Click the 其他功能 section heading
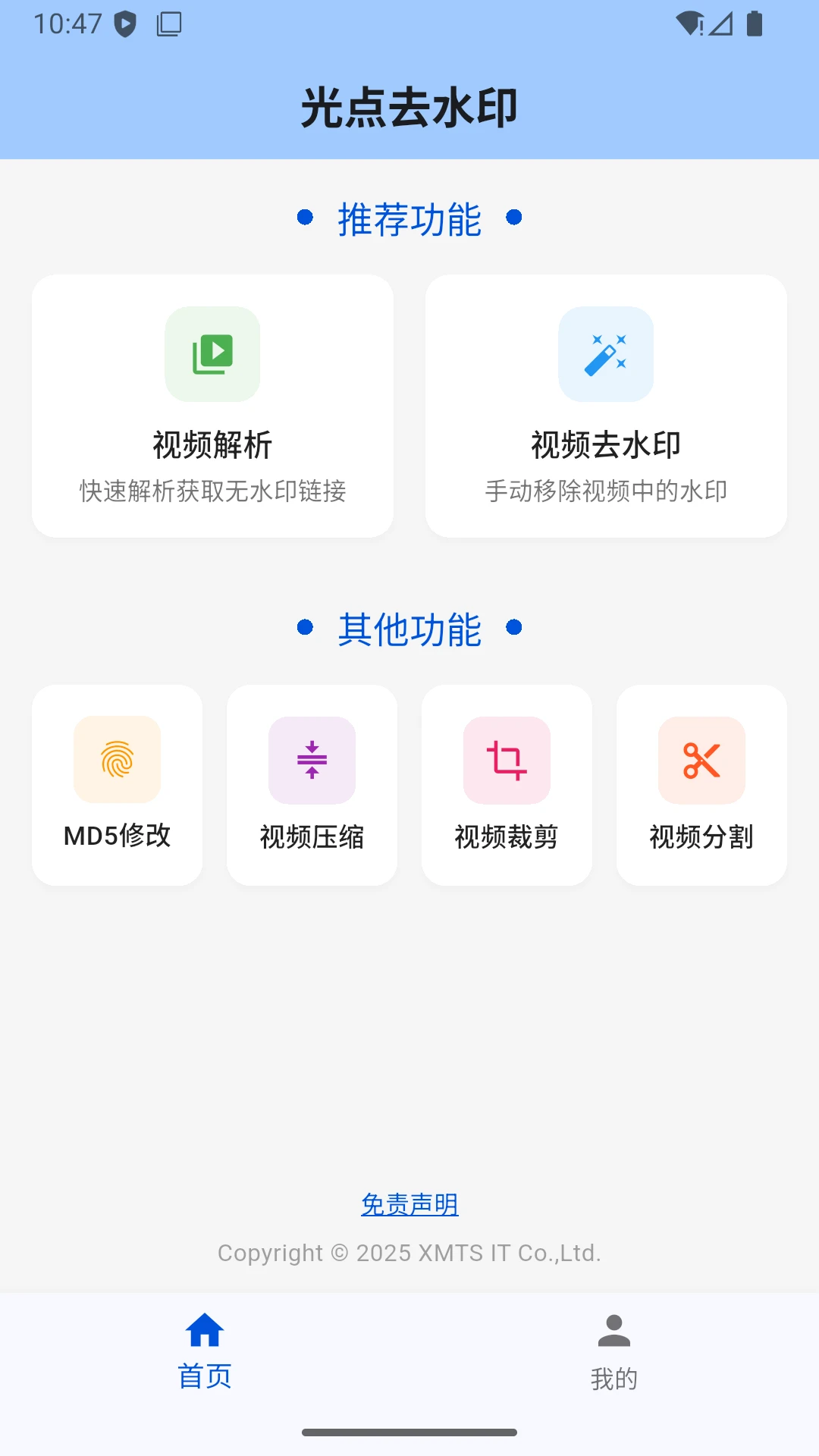 pos(409,628)
